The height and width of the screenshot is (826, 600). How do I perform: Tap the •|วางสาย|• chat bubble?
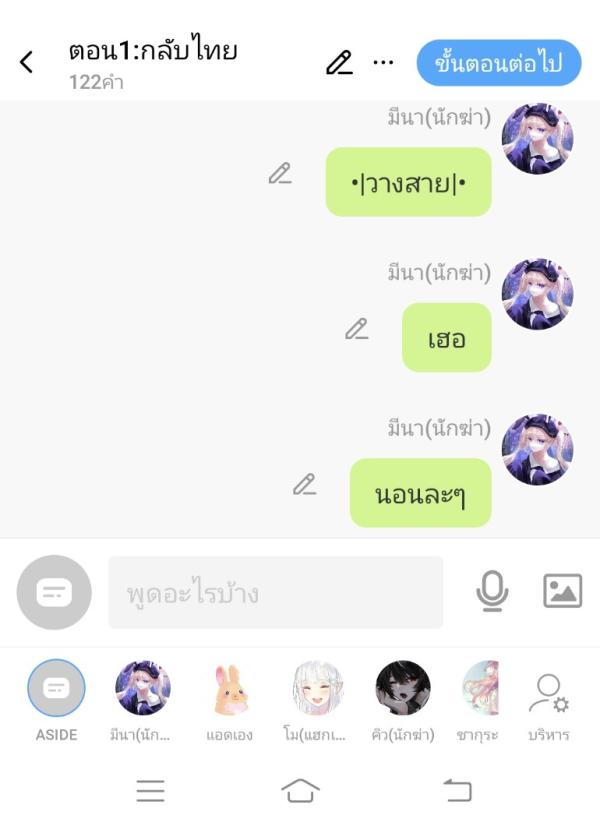coord(408,183)
